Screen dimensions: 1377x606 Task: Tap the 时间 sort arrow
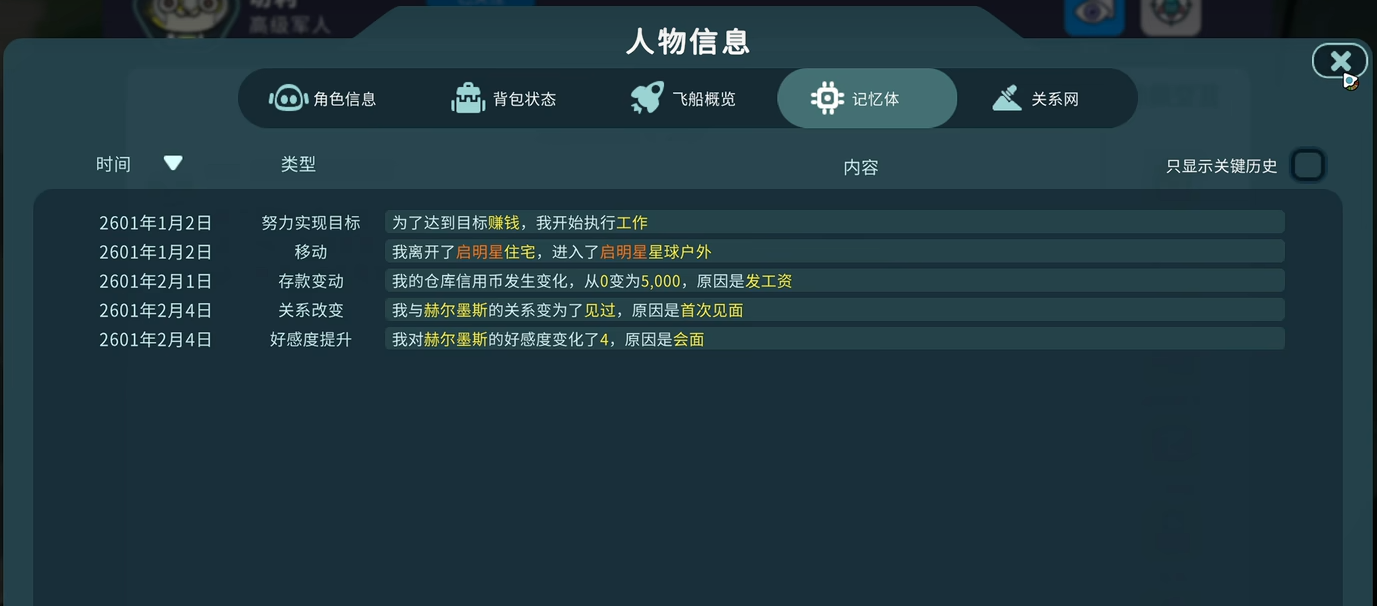click(173, 163)
